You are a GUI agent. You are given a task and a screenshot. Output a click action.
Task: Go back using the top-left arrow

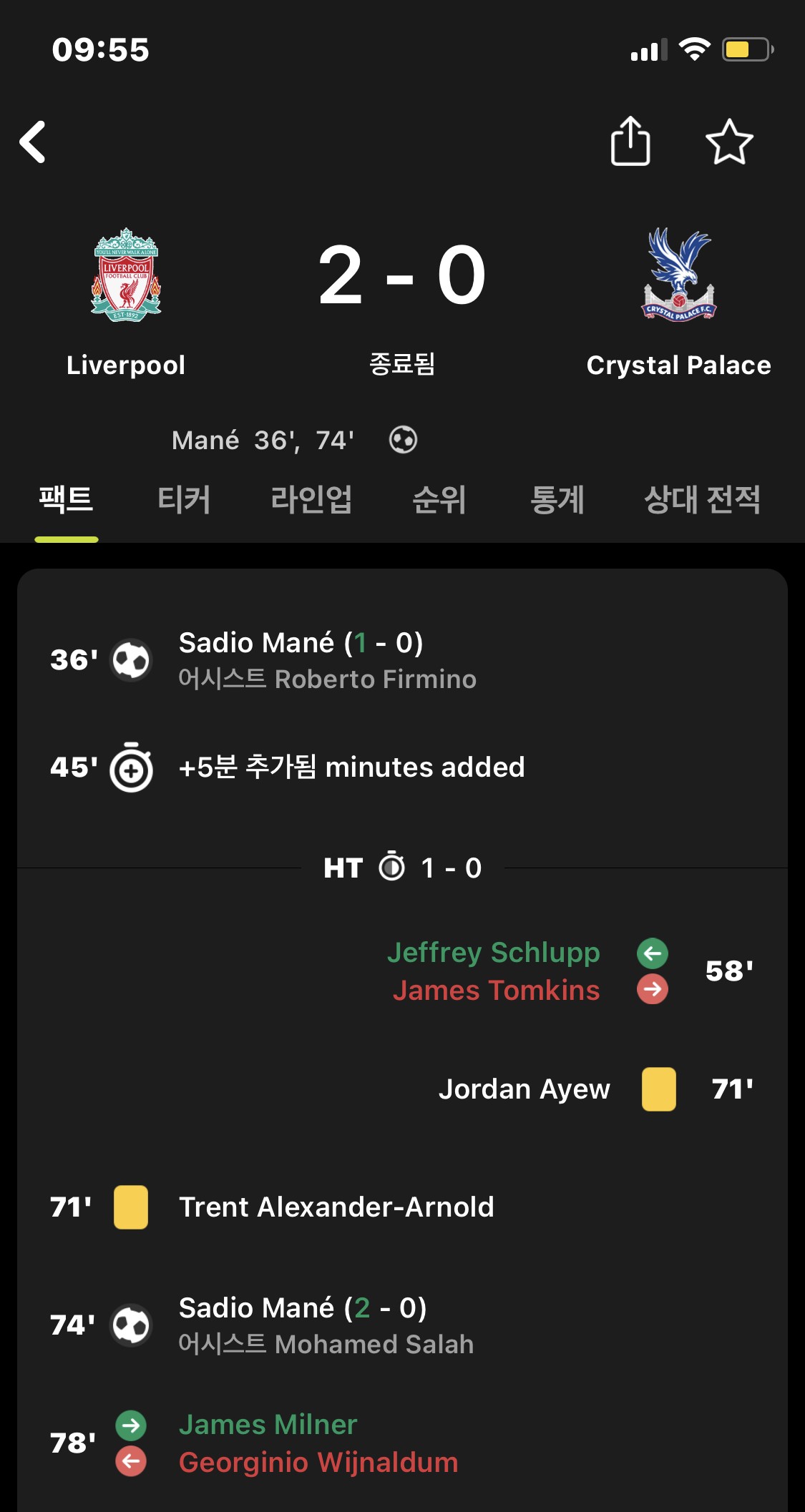click(x=33, y=142)
